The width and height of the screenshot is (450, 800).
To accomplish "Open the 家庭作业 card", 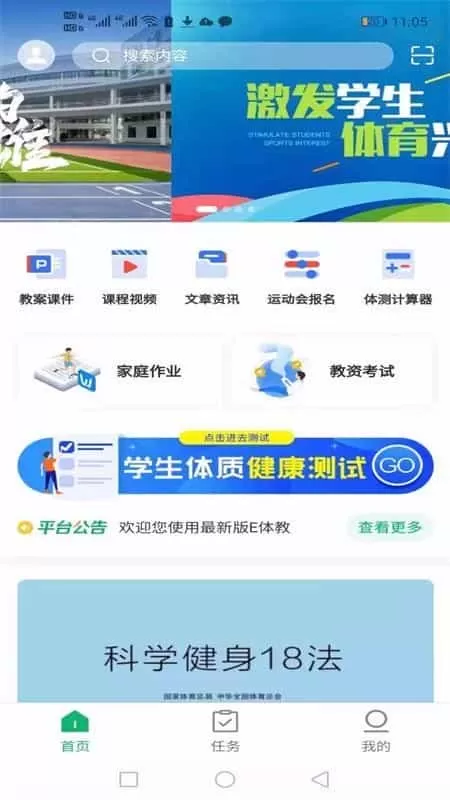I will (x=120, y=371).
